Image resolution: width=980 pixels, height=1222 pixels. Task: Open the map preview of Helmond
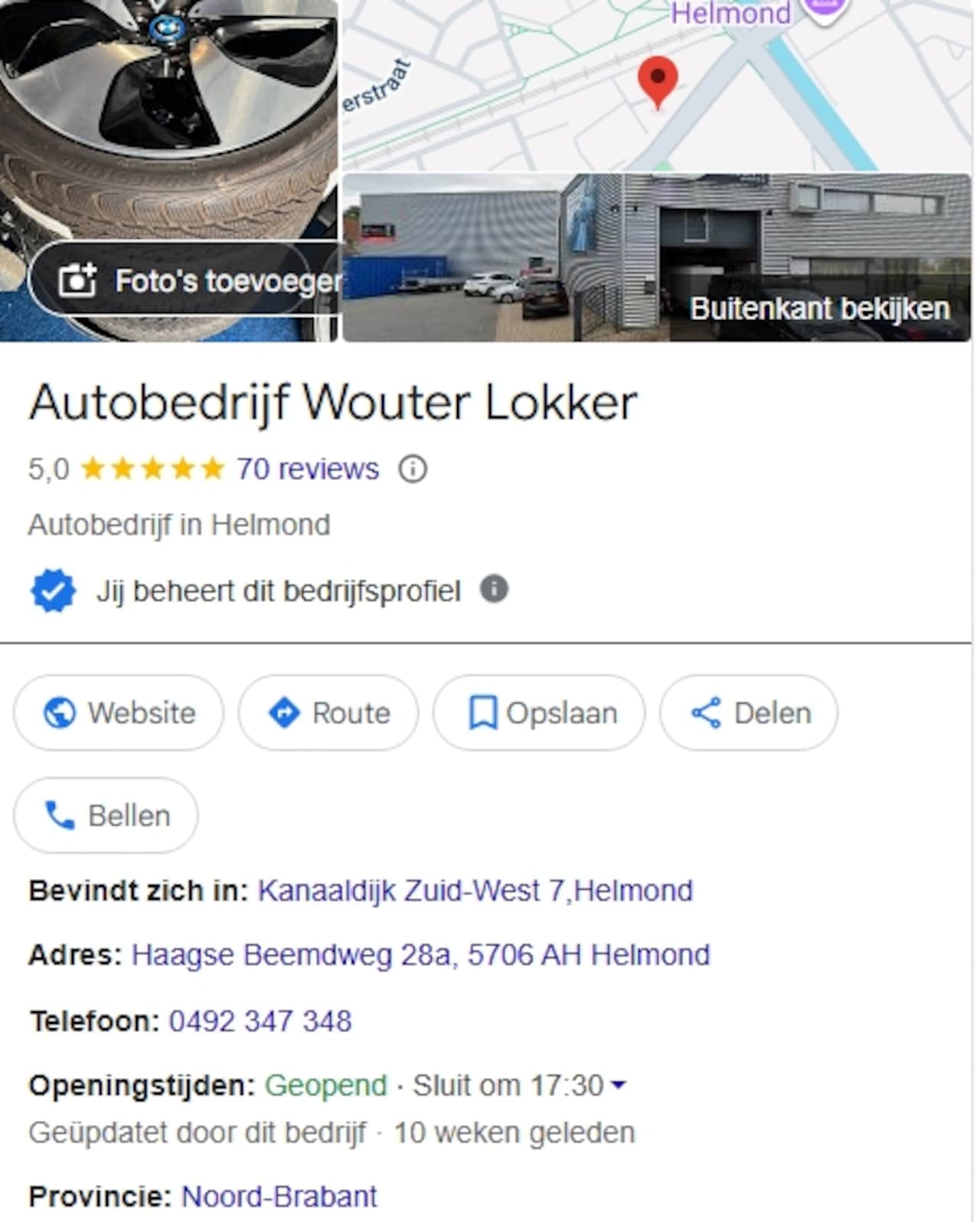[655, 84]
